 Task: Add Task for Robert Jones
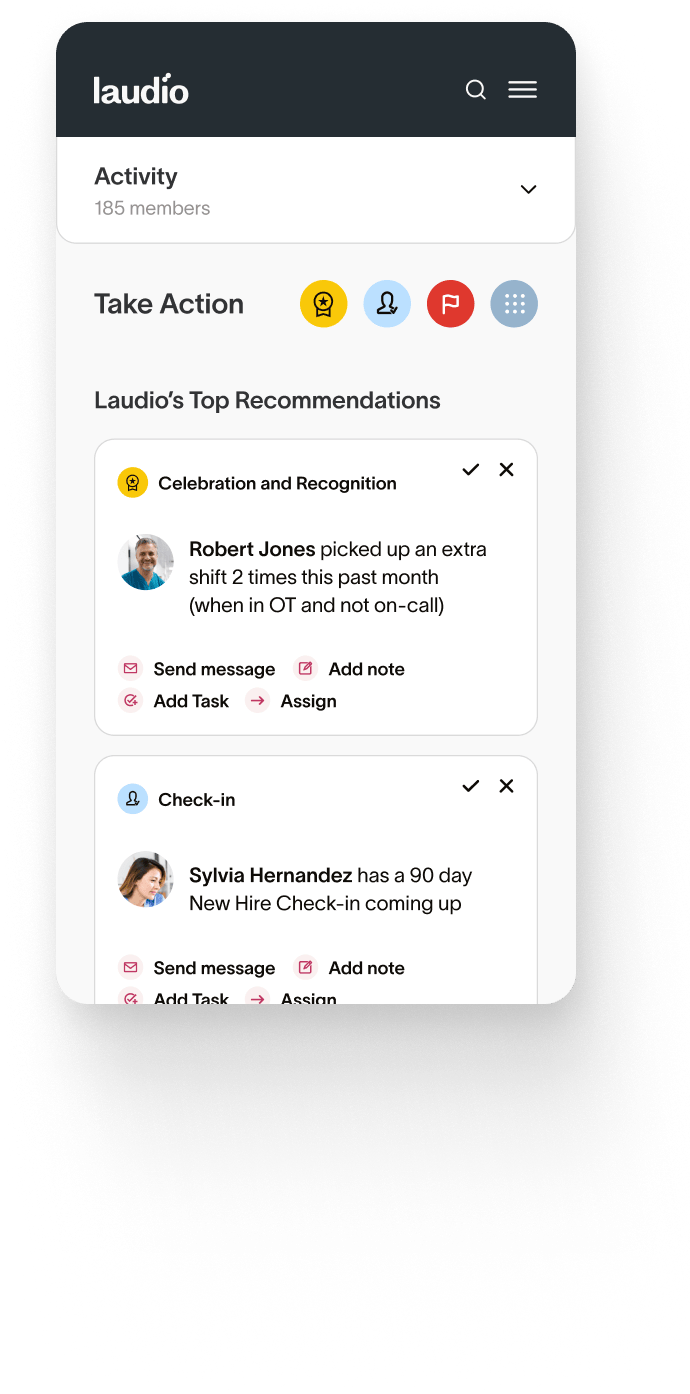point(175,701)
